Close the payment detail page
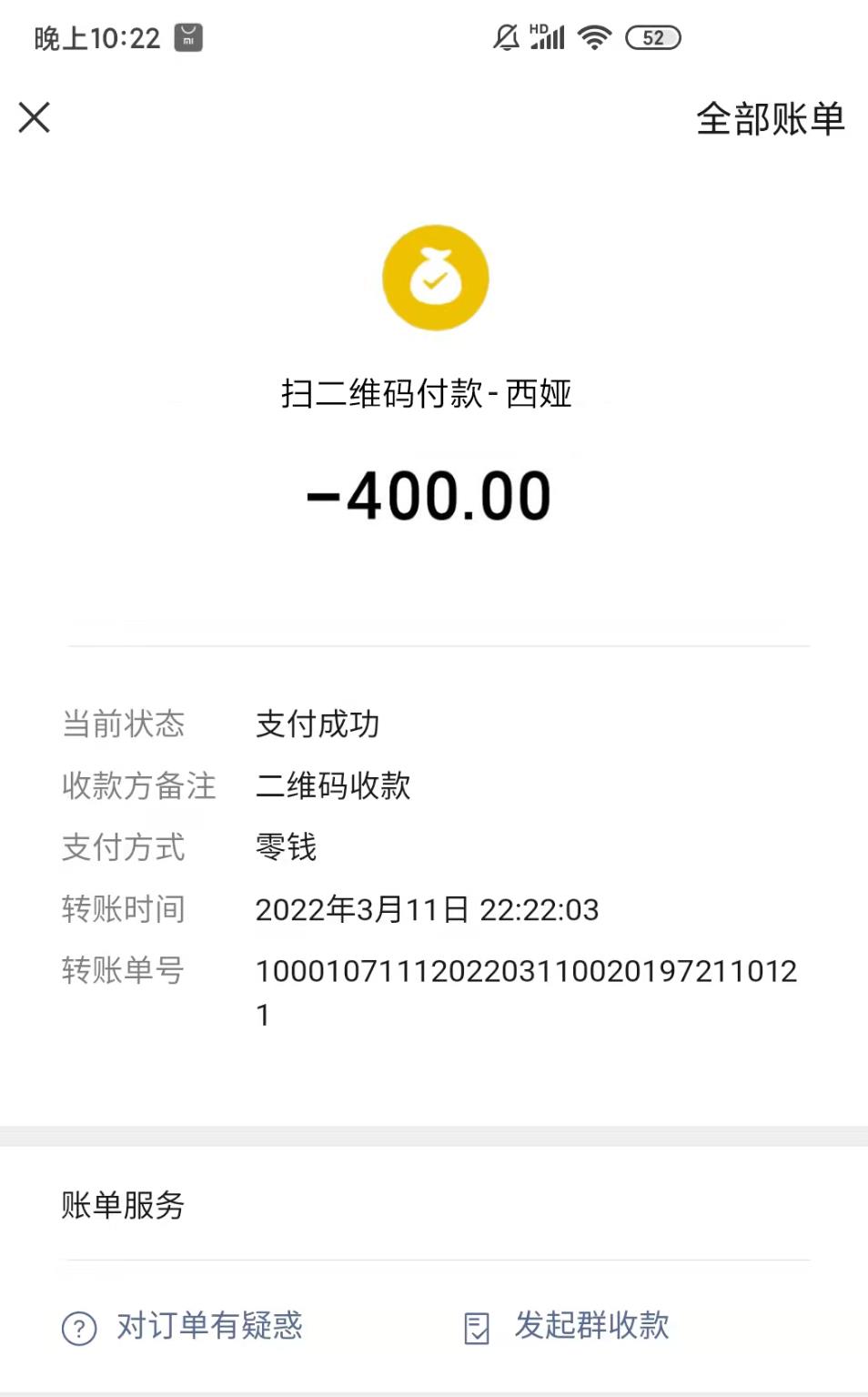This screenshot has height=1397, width=868. (34, 117)
